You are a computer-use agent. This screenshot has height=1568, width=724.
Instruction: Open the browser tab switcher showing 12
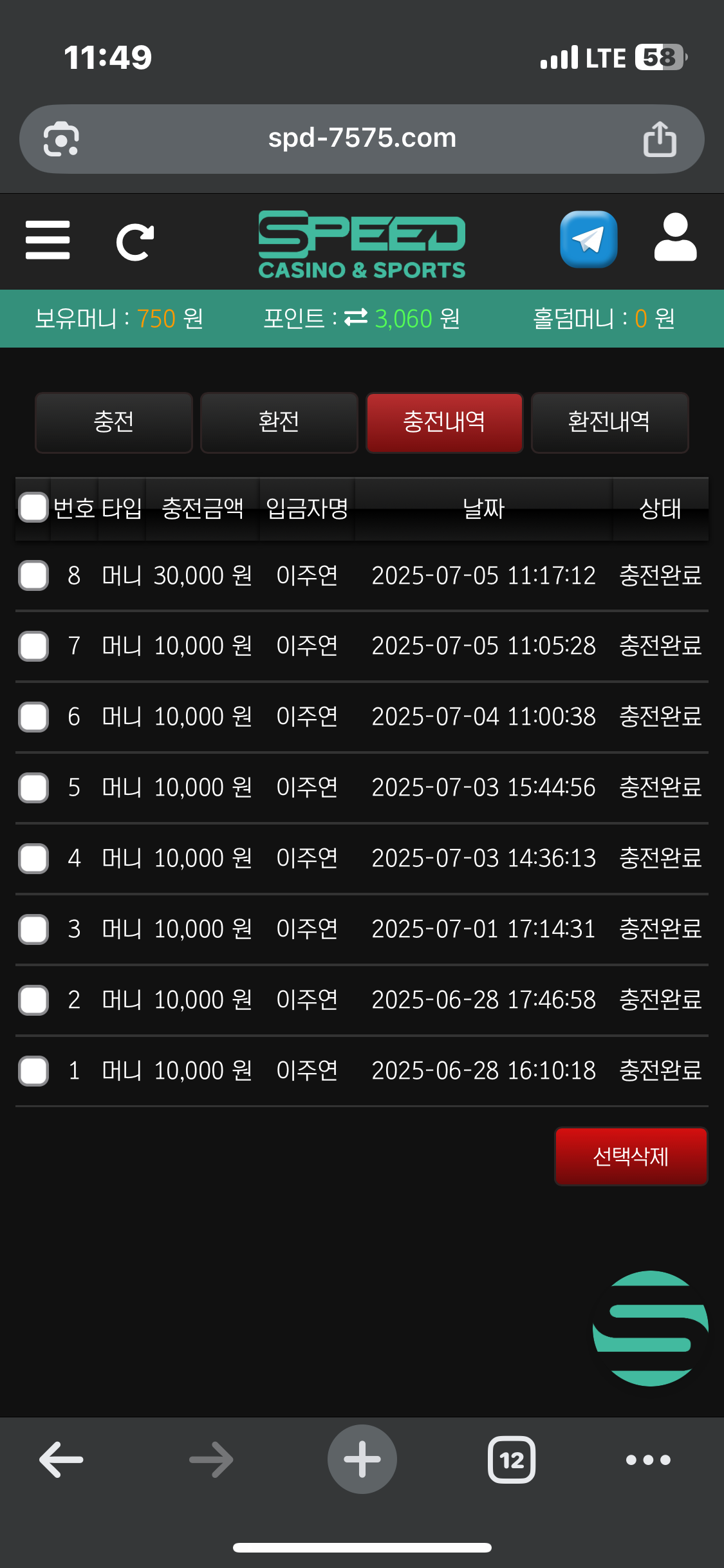(x=512, y=1460)
